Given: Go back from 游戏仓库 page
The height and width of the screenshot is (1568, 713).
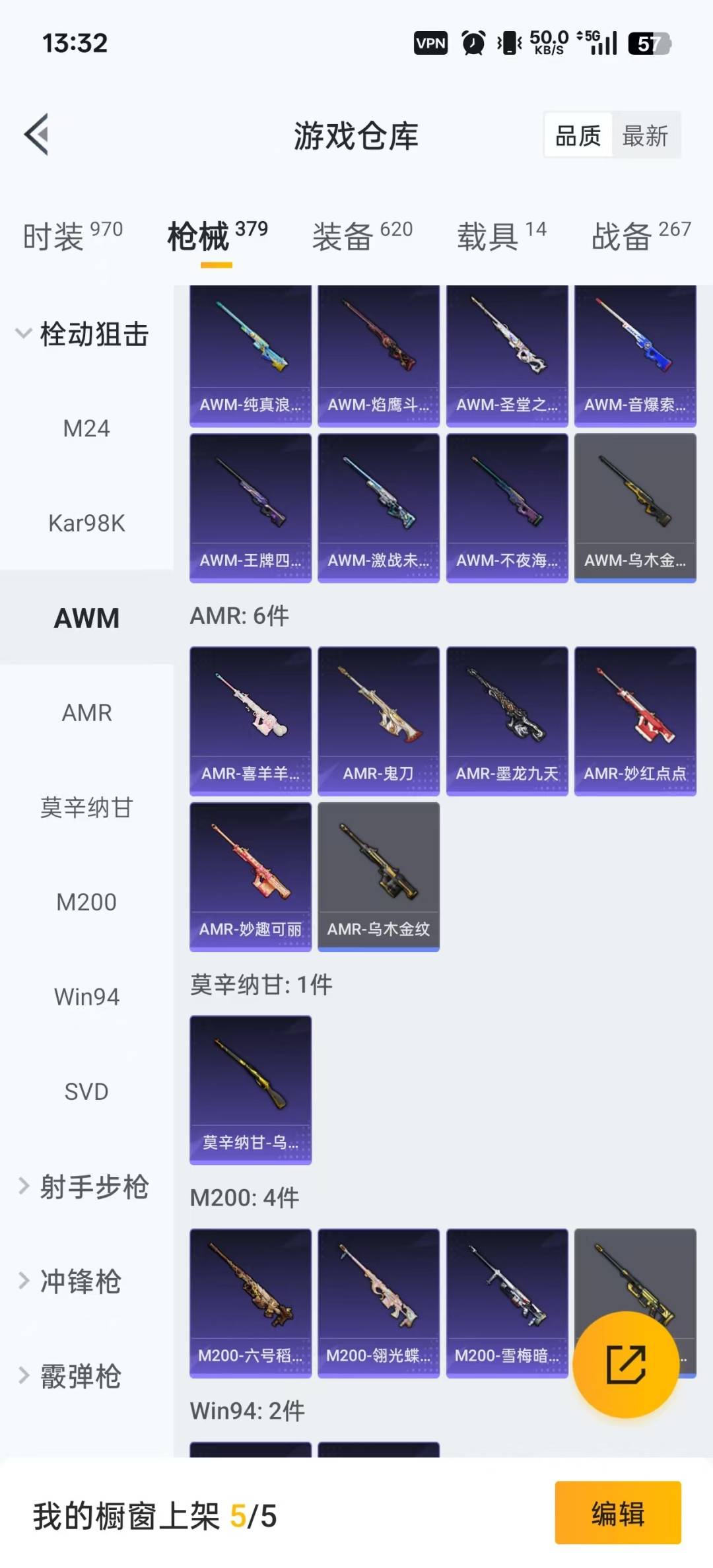Looking at the screenshot, I should pos(37,135).
